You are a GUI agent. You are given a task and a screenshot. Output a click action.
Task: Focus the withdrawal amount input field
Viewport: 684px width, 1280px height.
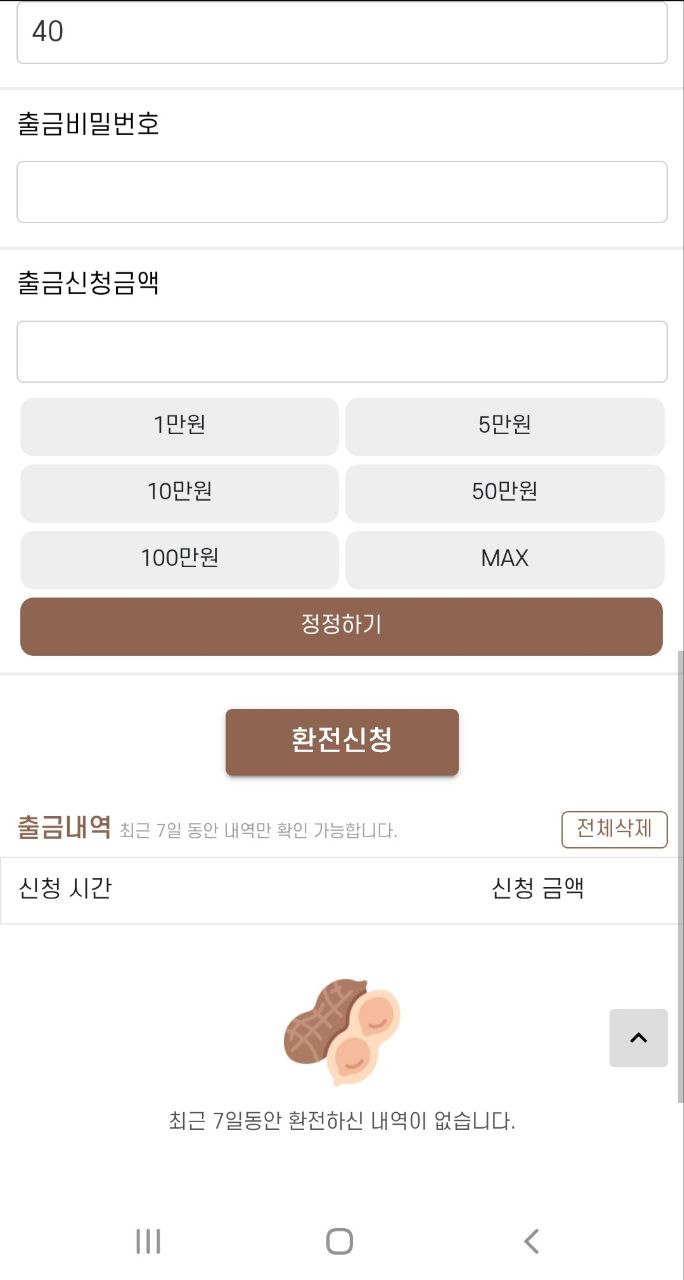pos(342,351)
